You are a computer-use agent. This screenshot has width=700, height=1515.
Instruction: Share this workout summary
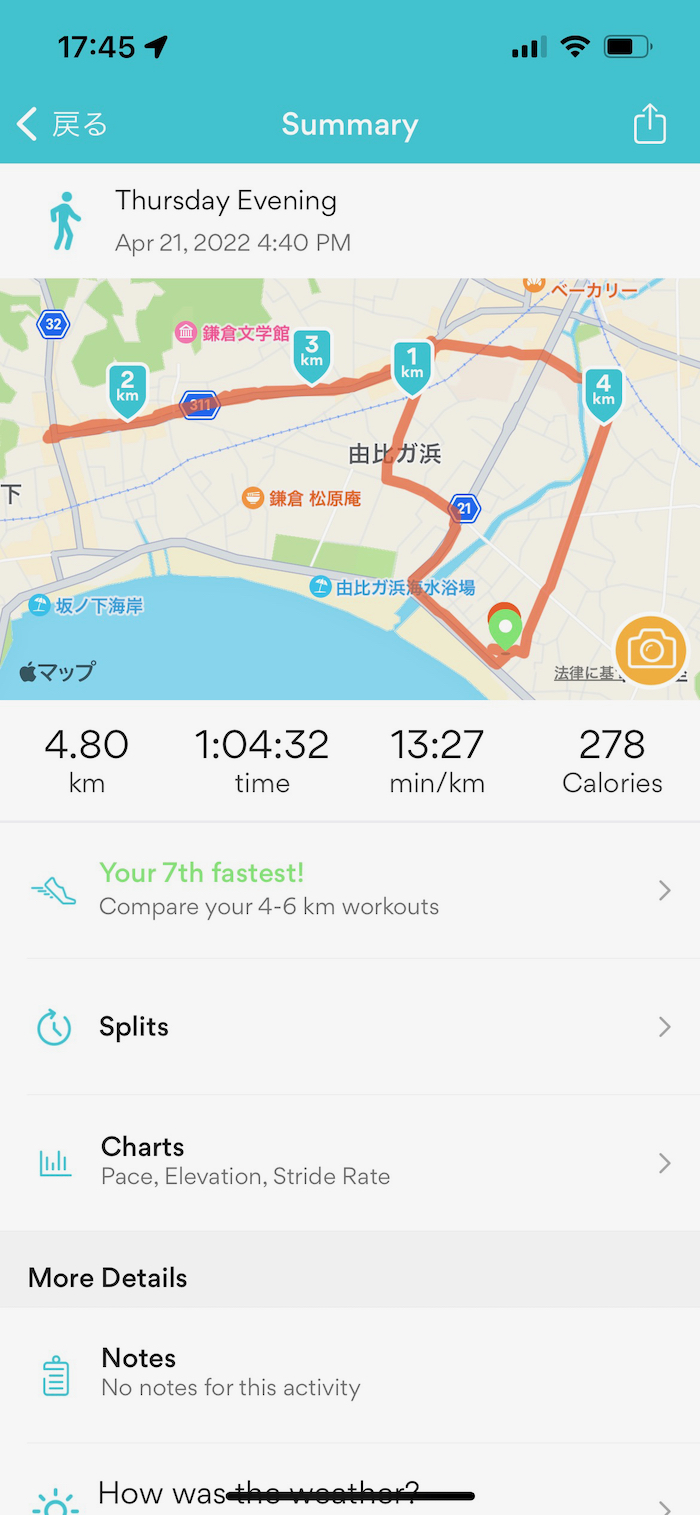point(649,124)
